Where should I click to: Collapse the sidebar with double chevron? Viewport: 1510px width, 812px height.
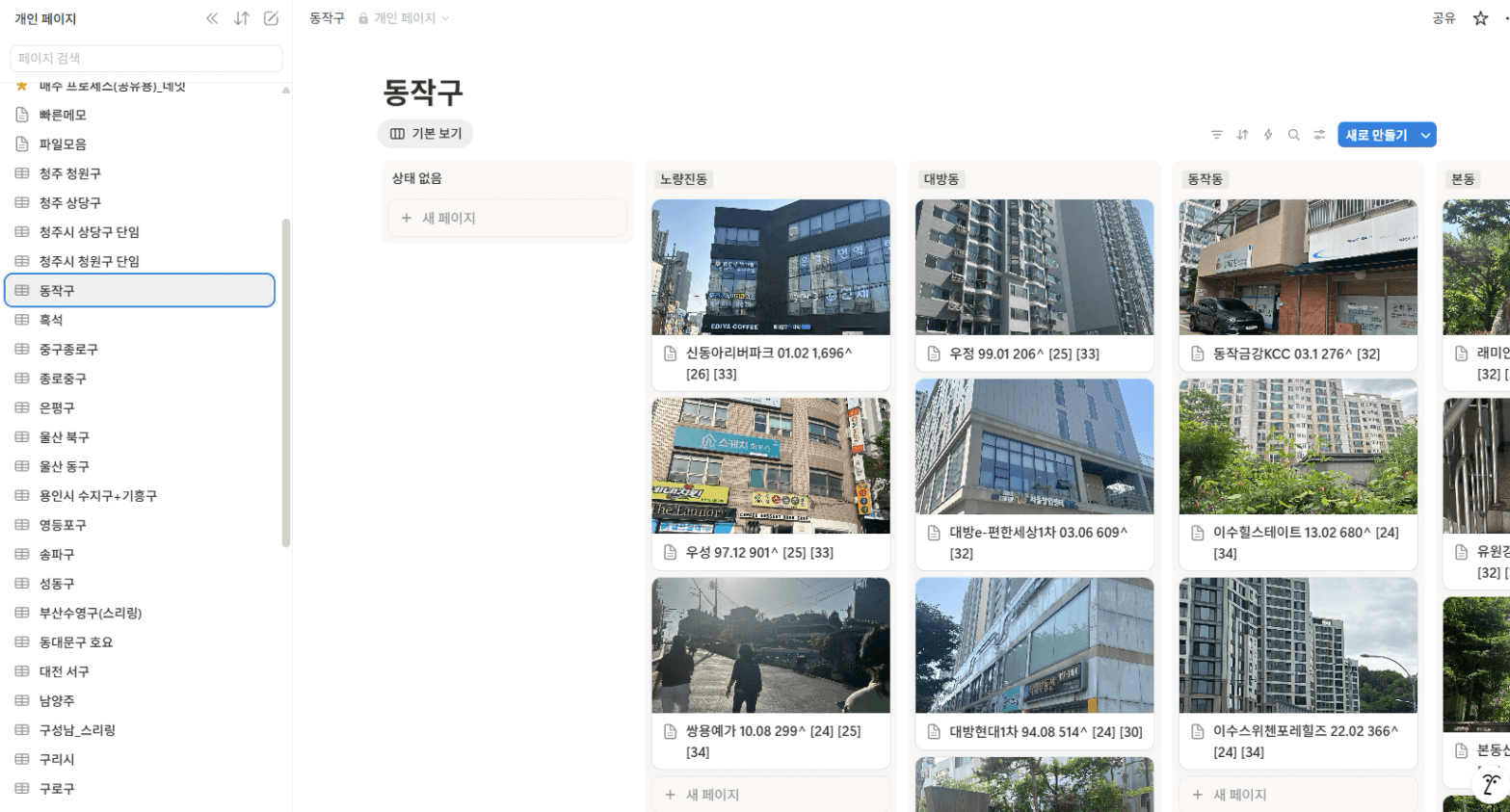(x=212, y=18)
